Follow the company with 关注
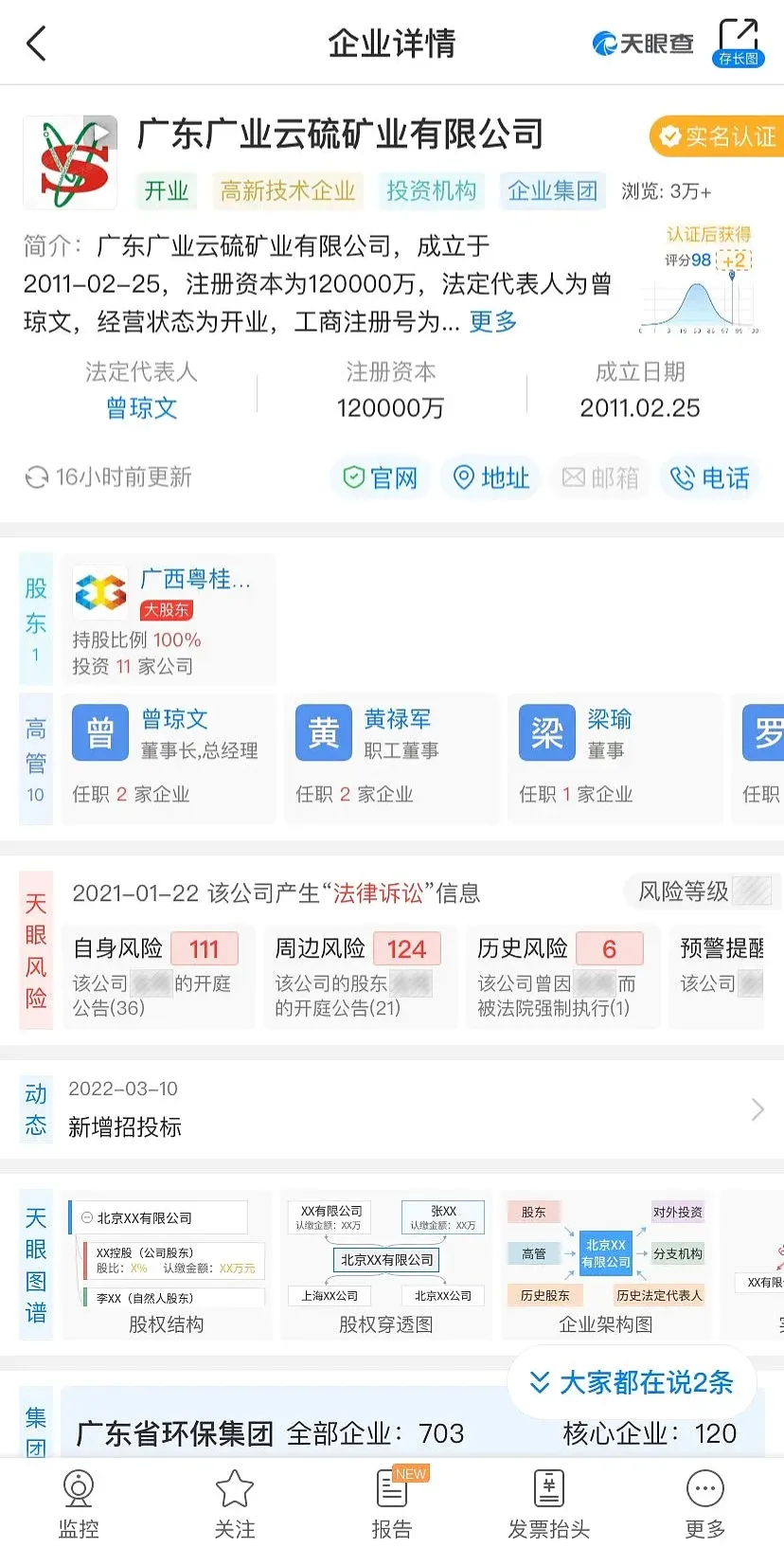 pyautogui.click(x=235, y=1503)
